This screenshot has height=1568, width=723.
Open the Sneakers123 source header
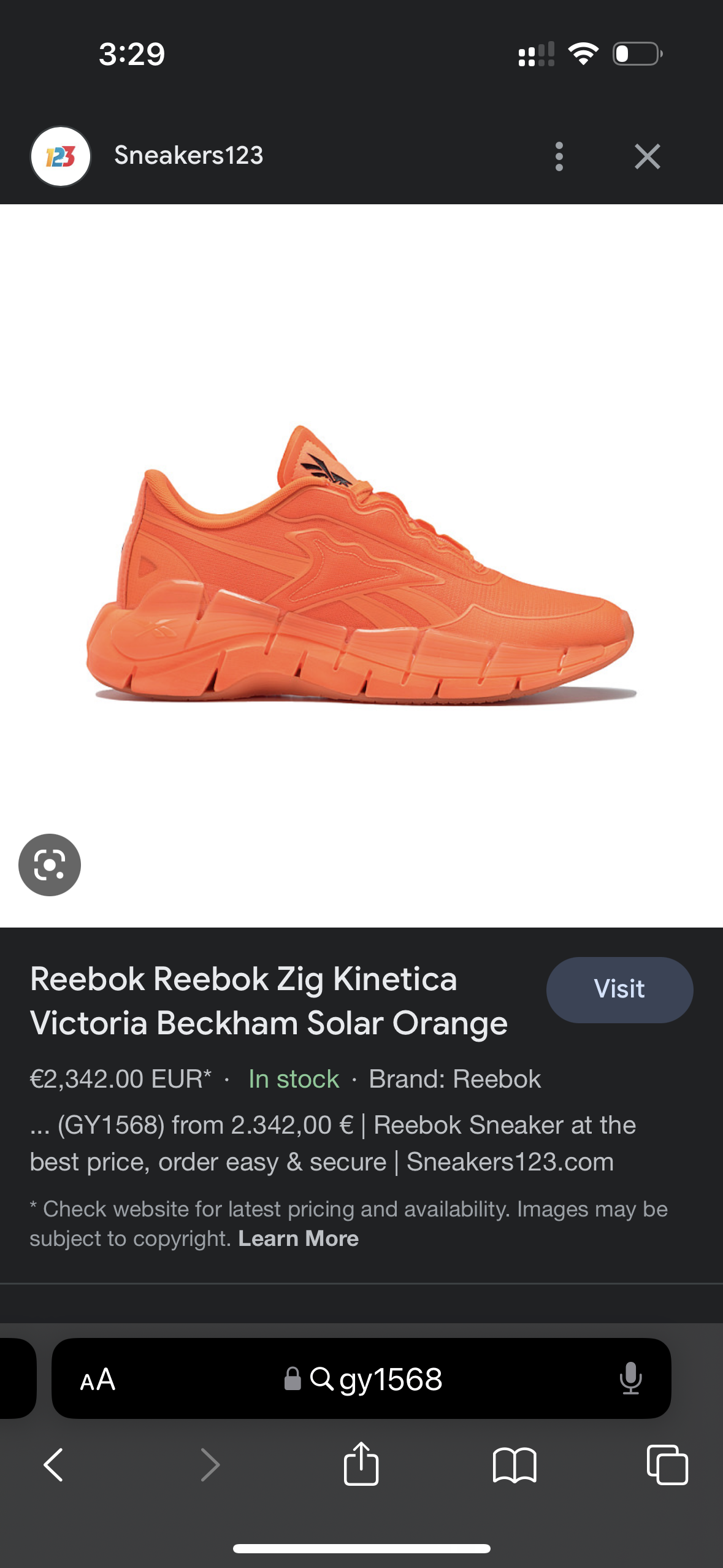[188, 156]
